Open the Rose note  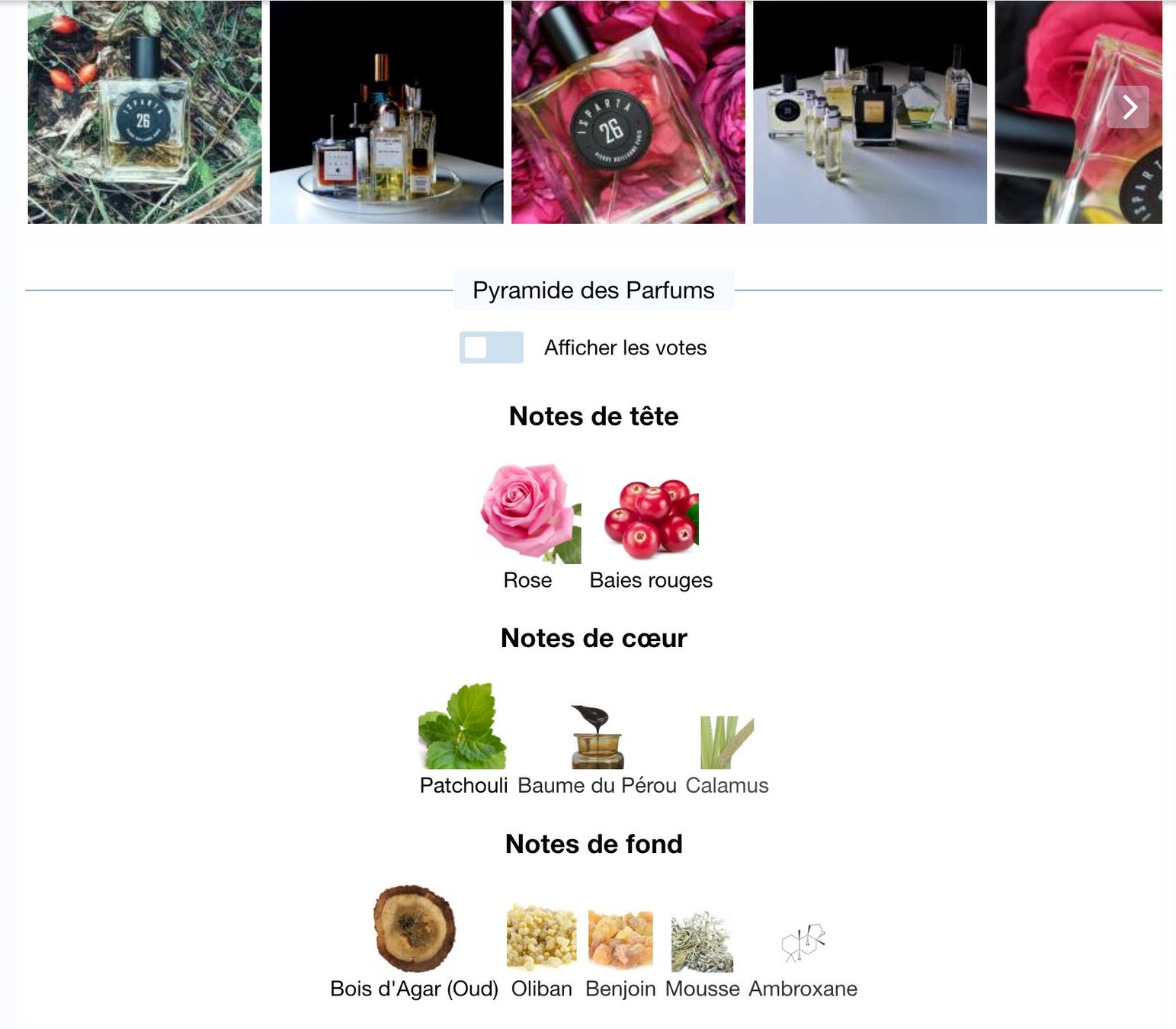coord(529,526)
